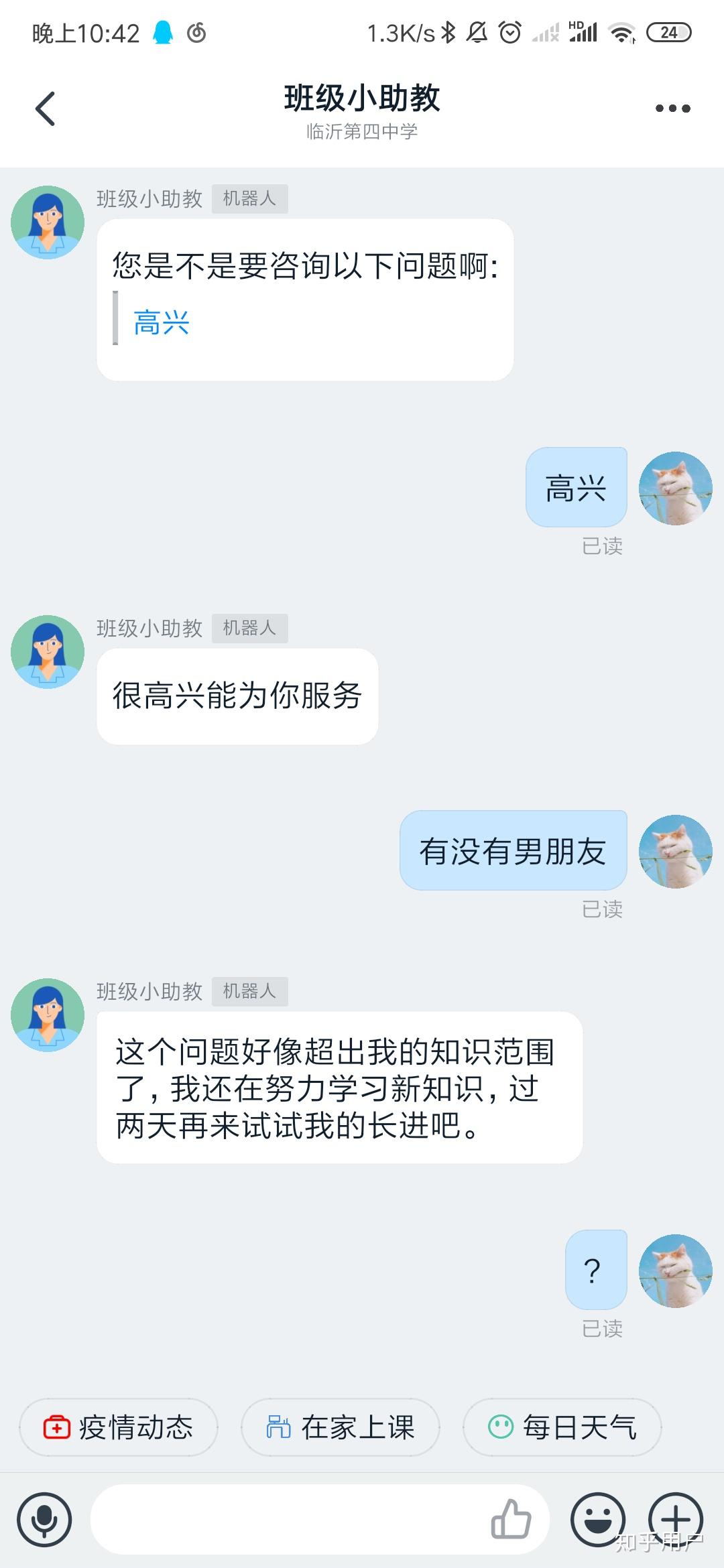
Task: Open the three-dot more options menu
Action: (x=672, y=109)
